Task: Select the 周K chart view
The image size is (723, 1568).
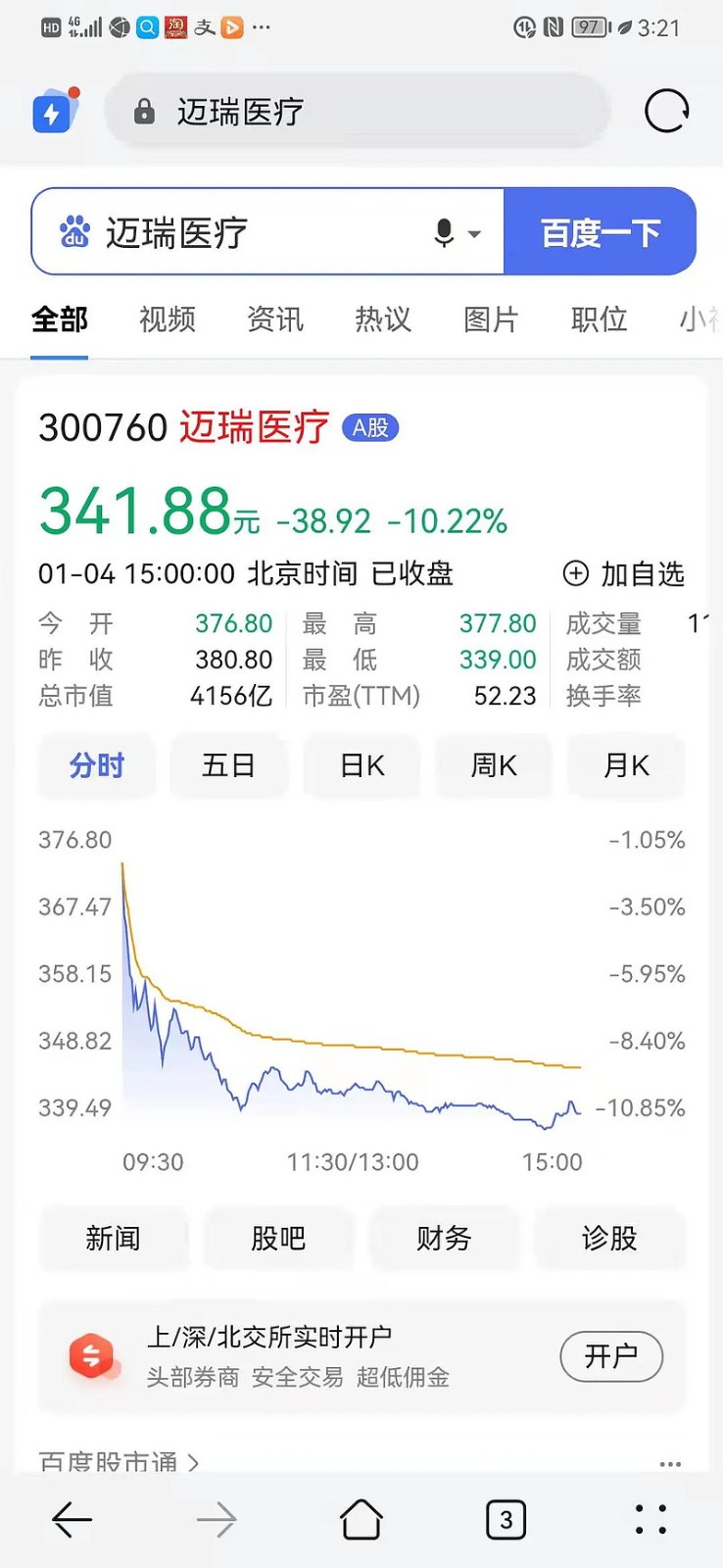Action: click(x=494, y=765)
